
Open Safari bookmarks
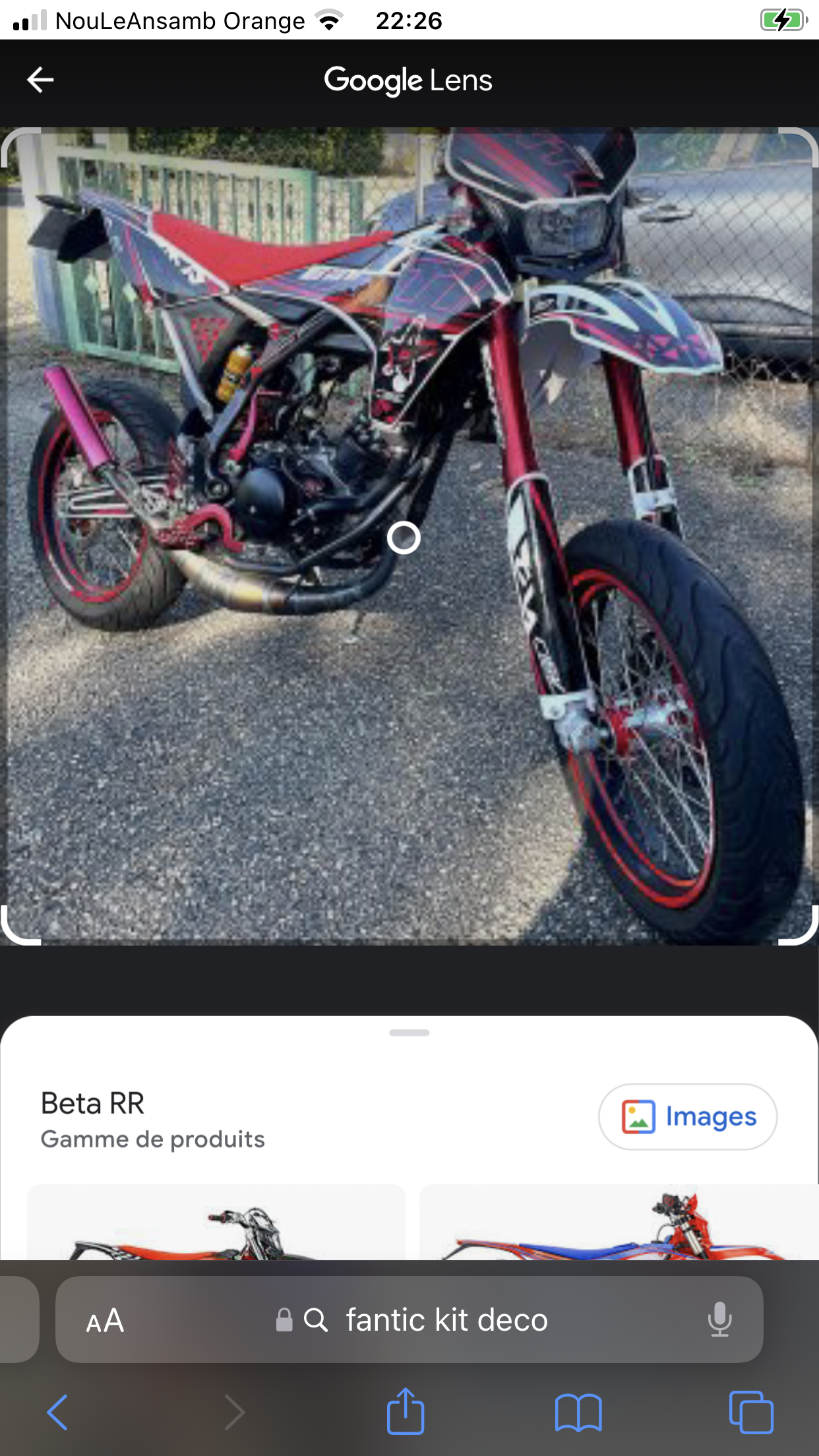tap(578, 1412)
